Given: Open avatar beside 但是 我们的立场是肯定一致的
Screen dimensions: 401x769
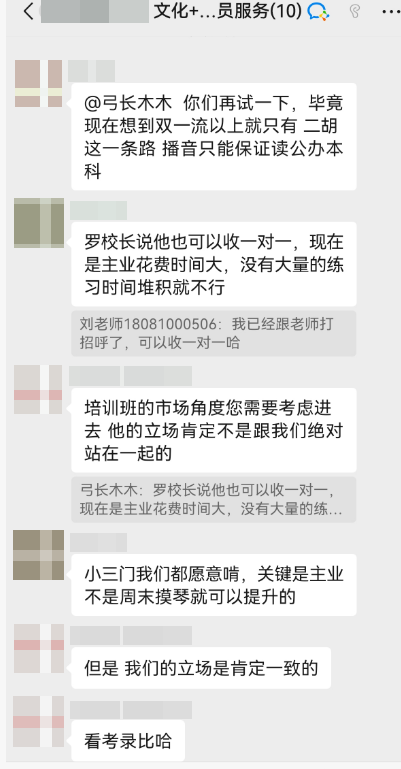Looking at the screenshot, I should pos(39,648).
